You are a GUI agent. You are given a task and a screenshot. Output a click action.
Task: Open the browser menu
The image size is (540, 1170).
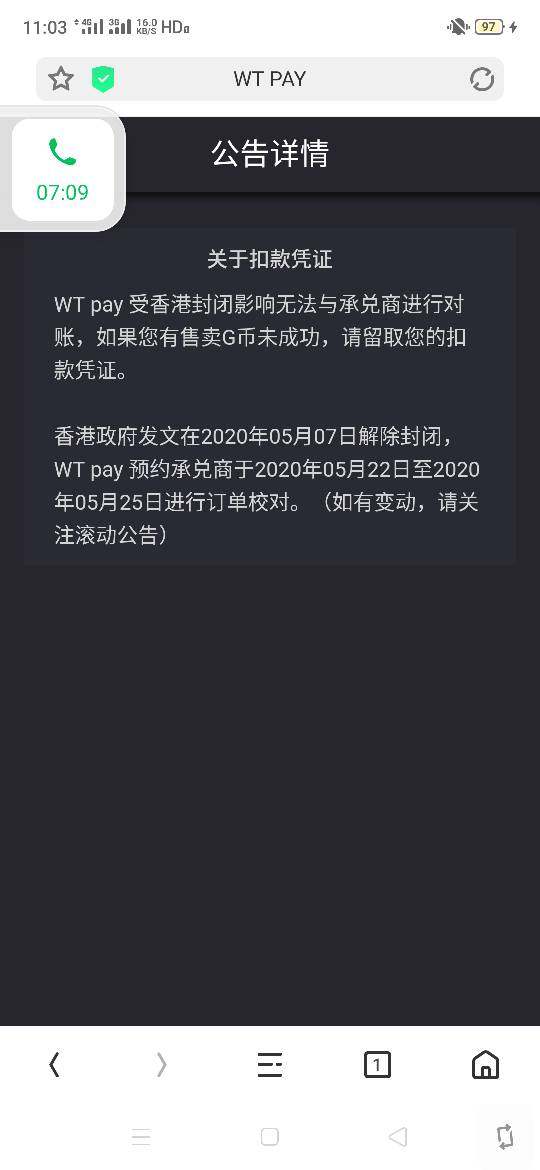tap(270, 1064)
